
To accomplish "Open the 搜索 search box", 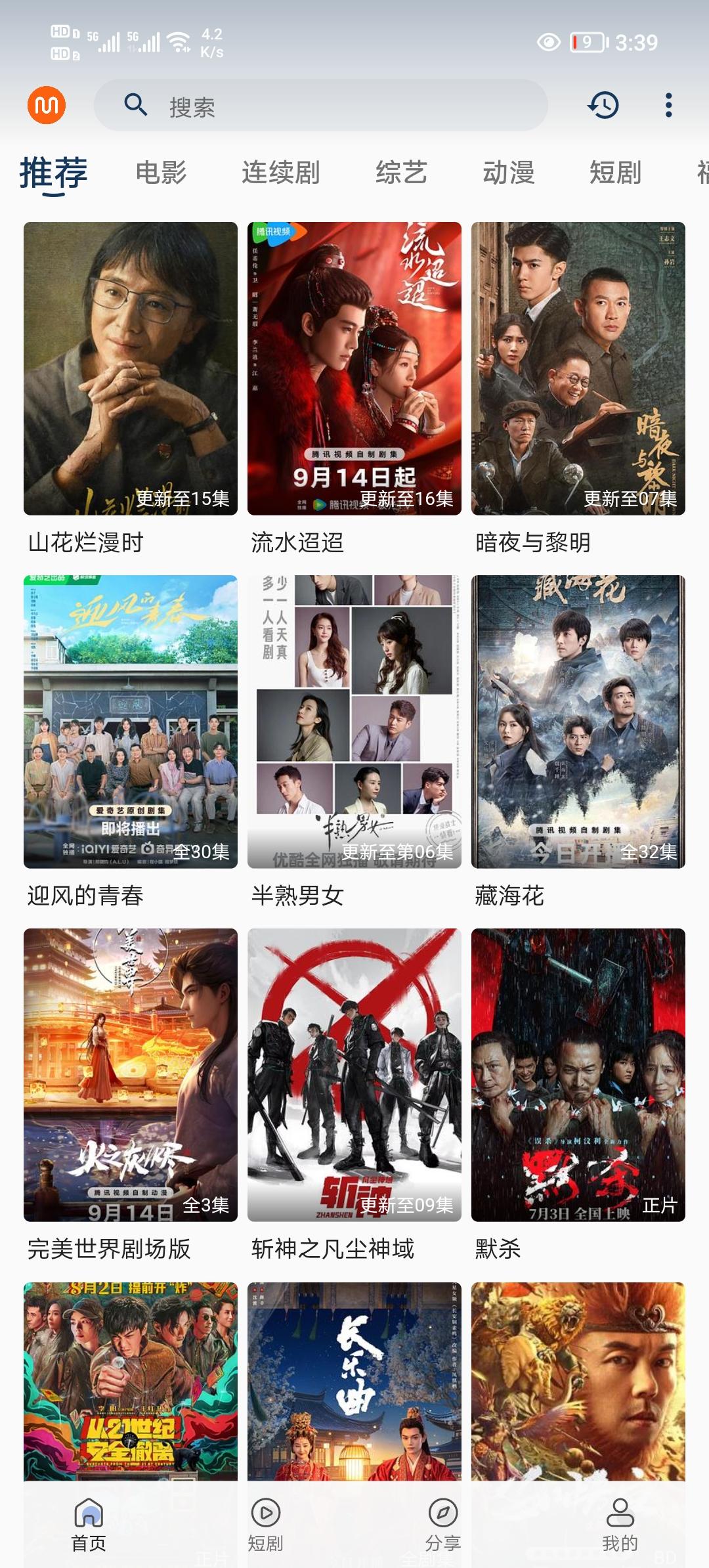I will click(x=320, y=106).
